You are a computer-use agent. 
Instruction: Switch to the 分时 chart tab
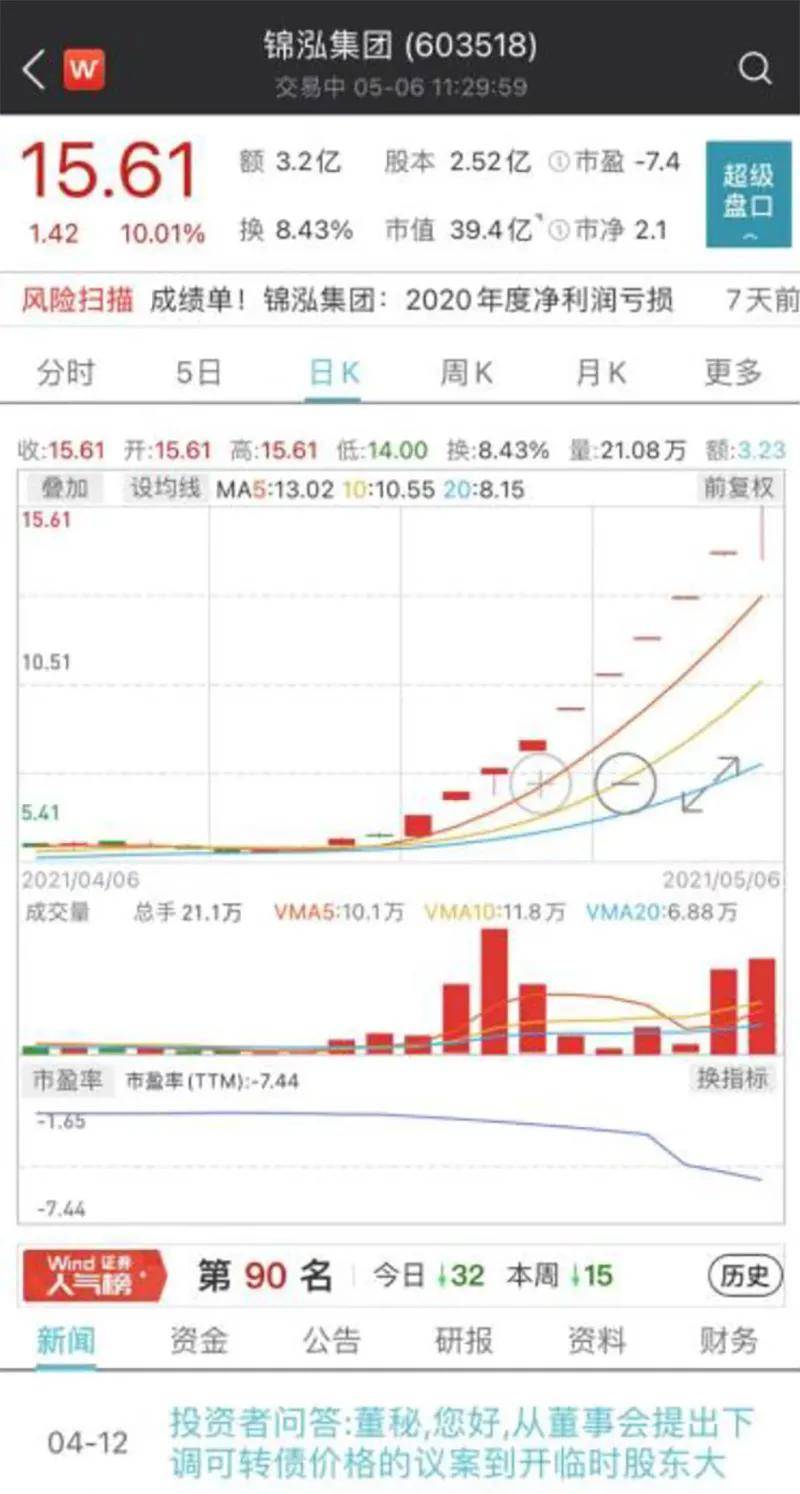(66, 373)
